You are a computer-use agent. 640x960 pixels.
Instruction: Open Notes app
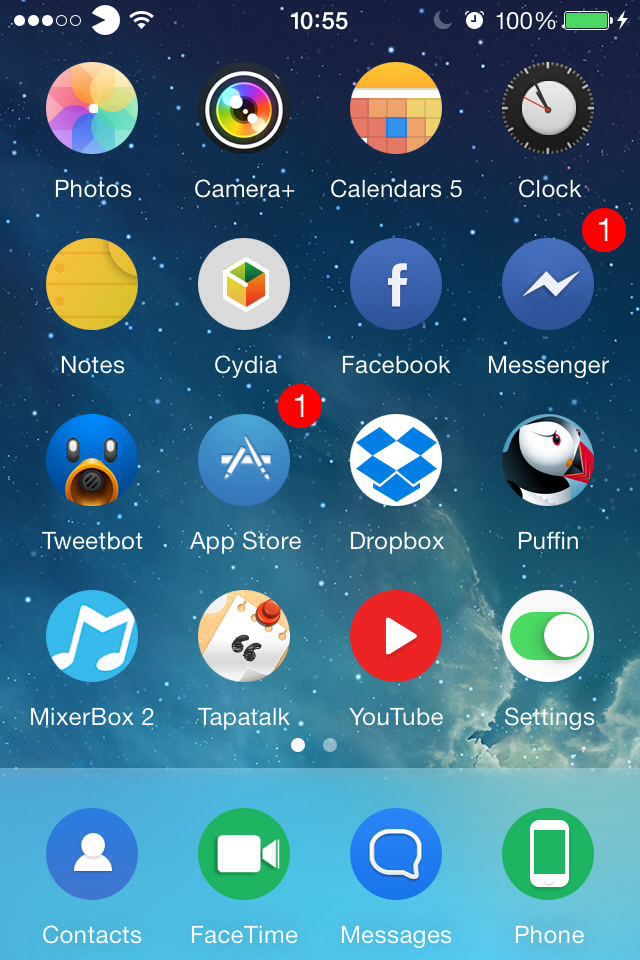coord(92,284)
